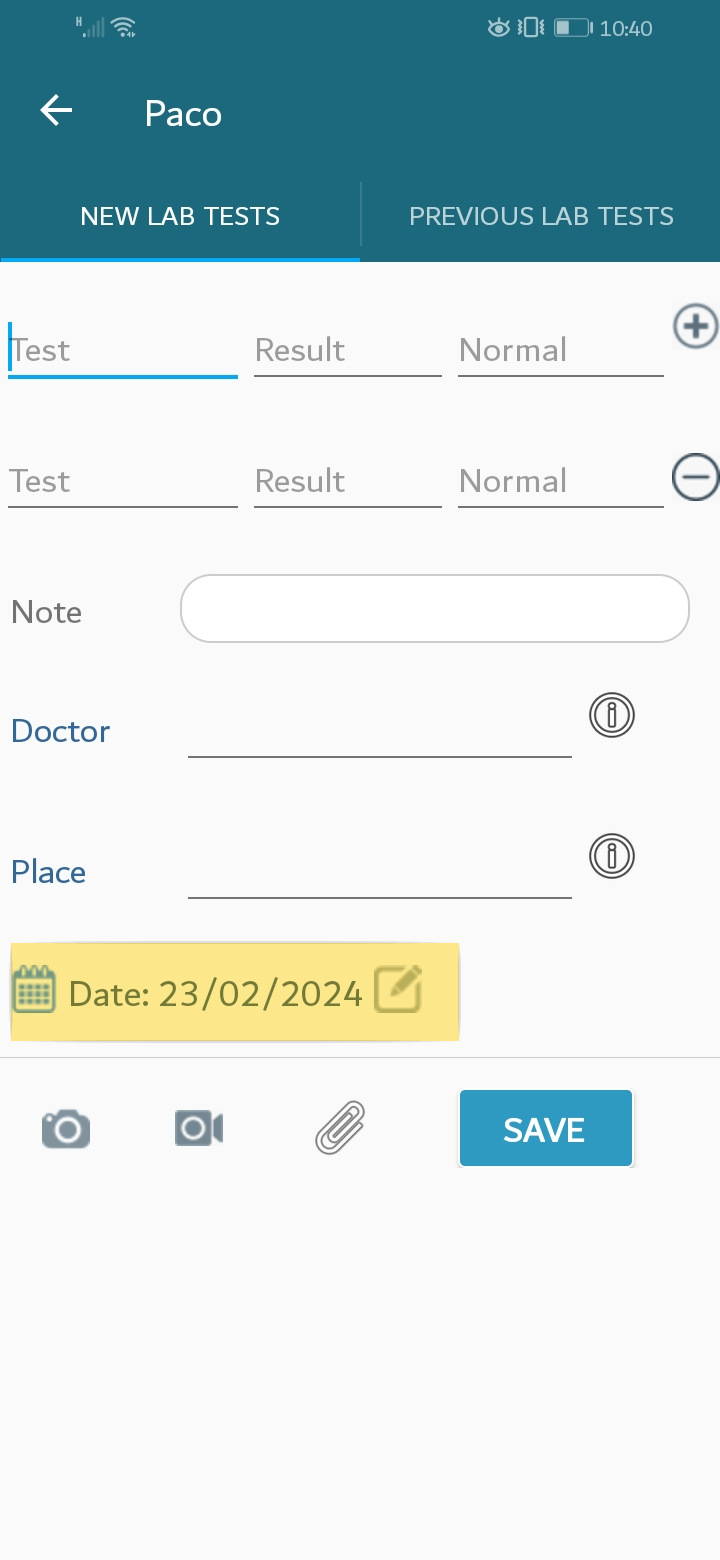Select the New Lab Tests tab
The image size is (720, 1560).
pos(180,216)
